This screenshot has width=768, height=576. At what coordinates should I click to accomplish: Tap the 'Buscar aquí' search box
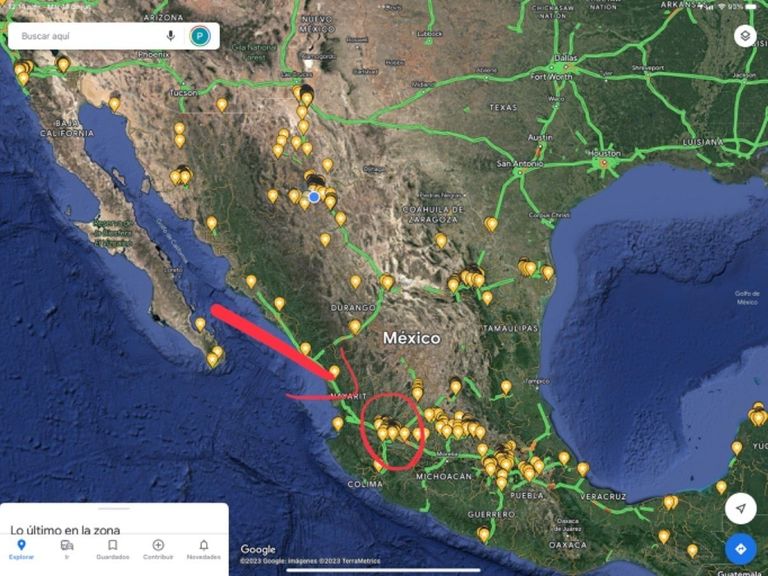click(x=85, y=36)
